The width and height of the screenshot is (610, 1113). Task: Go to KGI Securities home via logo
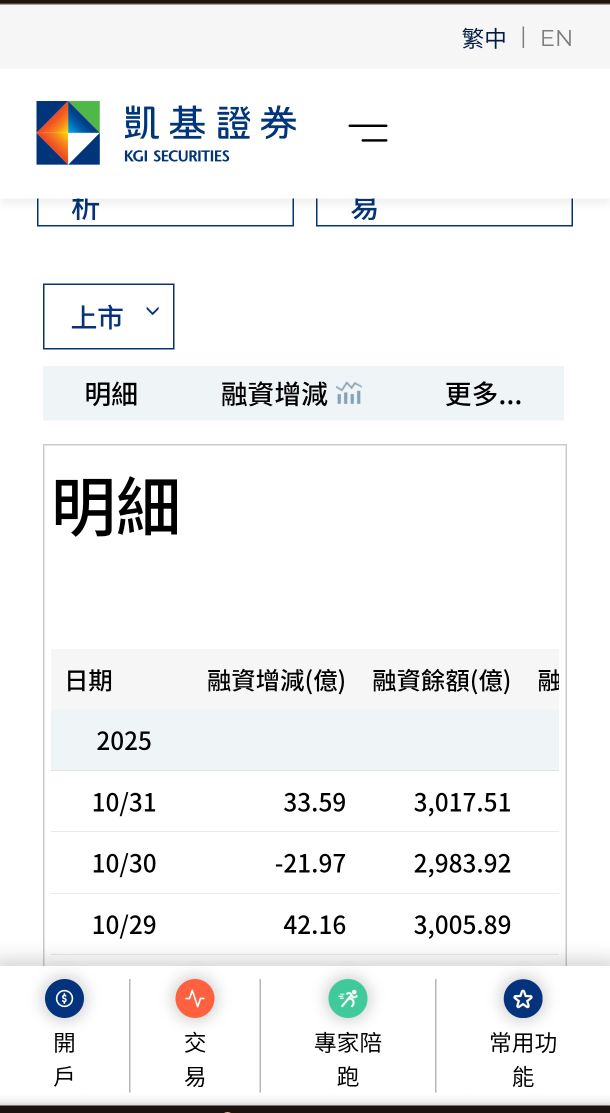click(167, 133)
